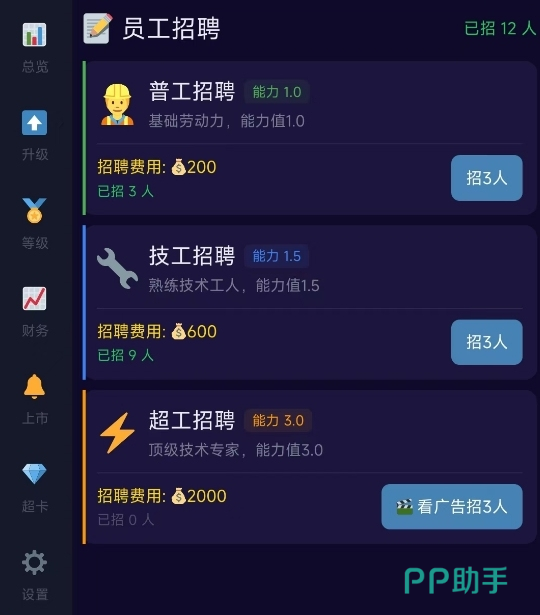Open the 总览 overview tab
The height and width of the screenshot is (615, 540).
pyautogui.click(x=35, y=48)
